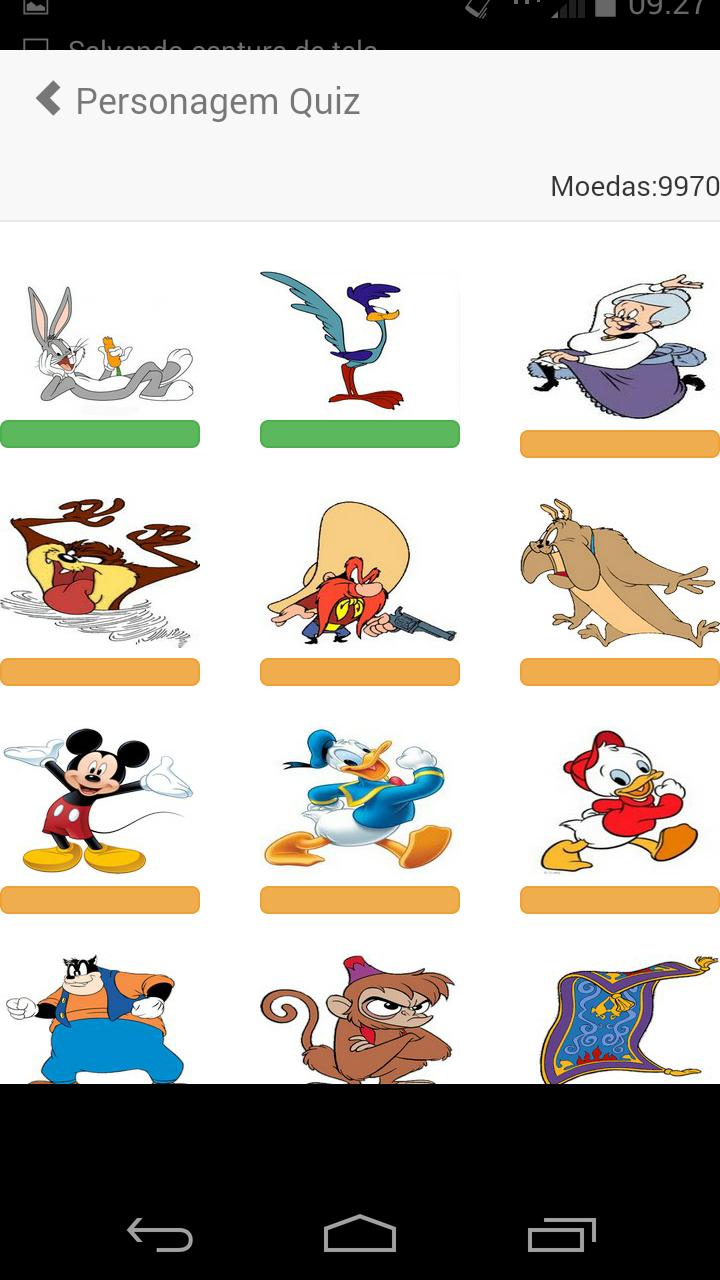This screenshot has height=1280, width=720.
Task: Tap Mickey Mouse's orange progress bar
Action: (x=100, y=900)
